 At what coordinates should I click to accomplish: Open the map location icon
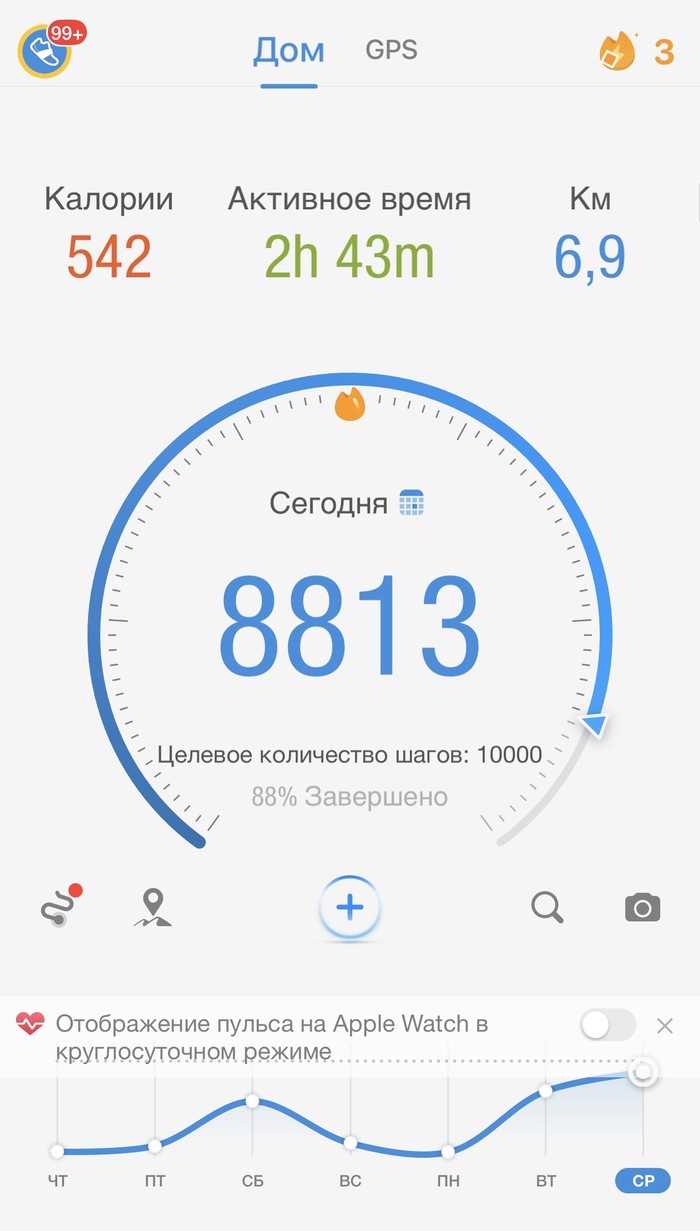152,907
